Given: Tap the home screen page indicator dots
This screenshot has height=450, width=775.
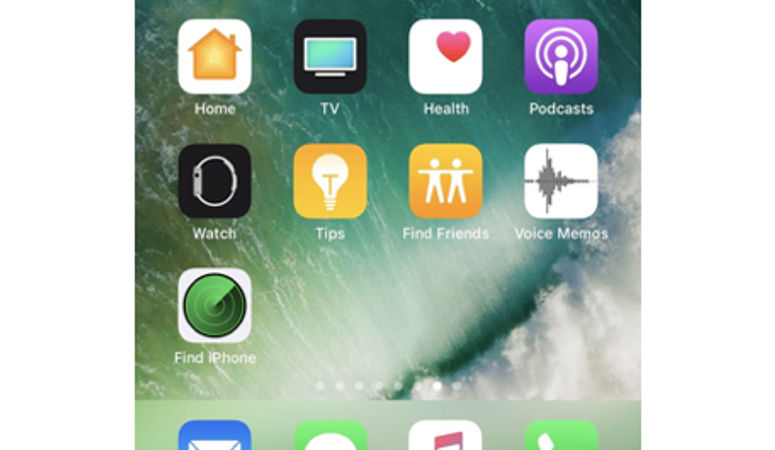Looking at the screenshot, I should point(388,385).
